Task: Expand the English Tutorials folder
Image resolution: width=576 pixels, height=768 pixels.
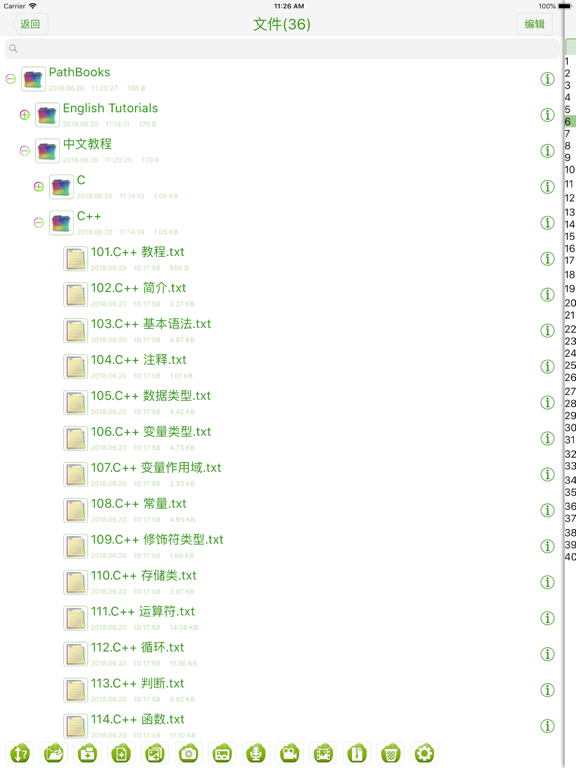Action: coord(24,115)
